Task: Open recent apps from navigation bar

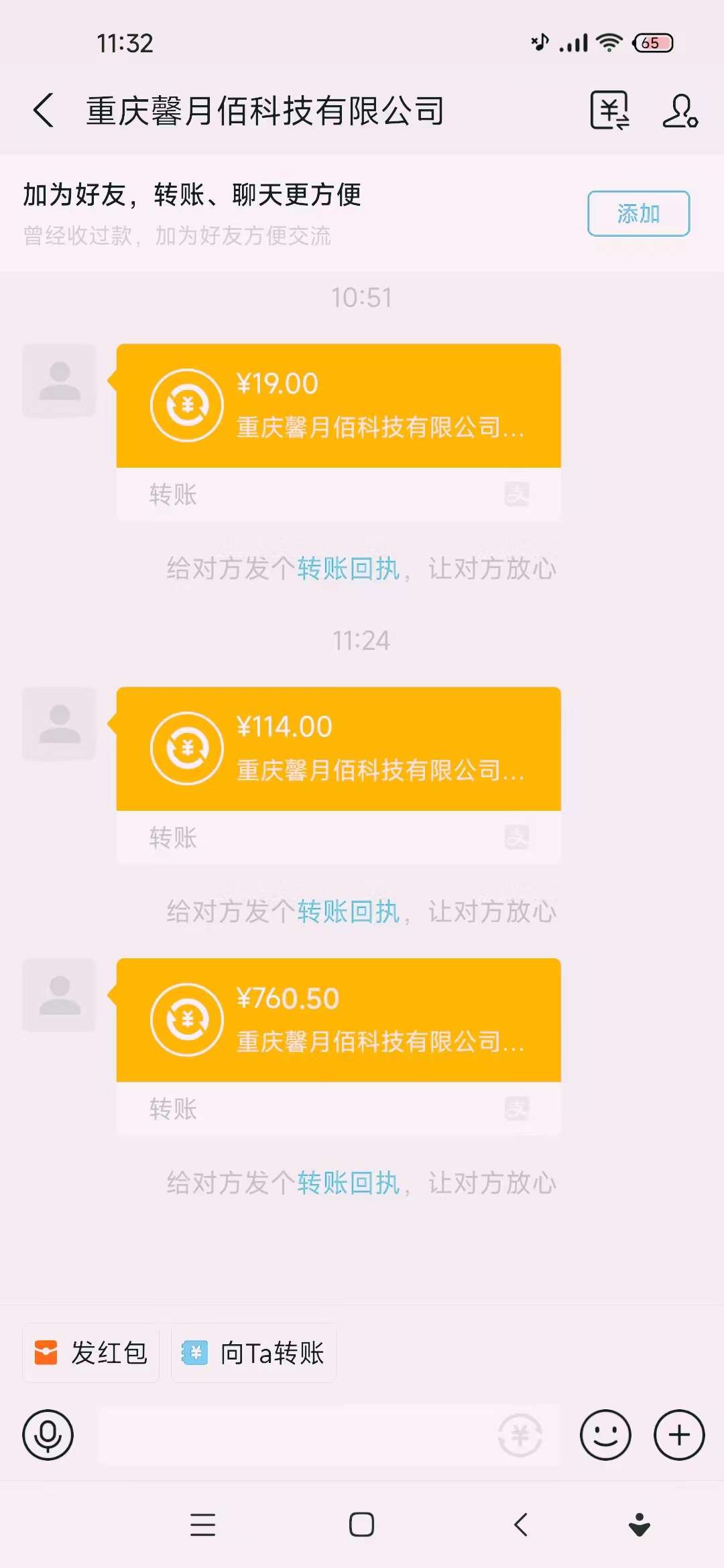Action: 202,1525
